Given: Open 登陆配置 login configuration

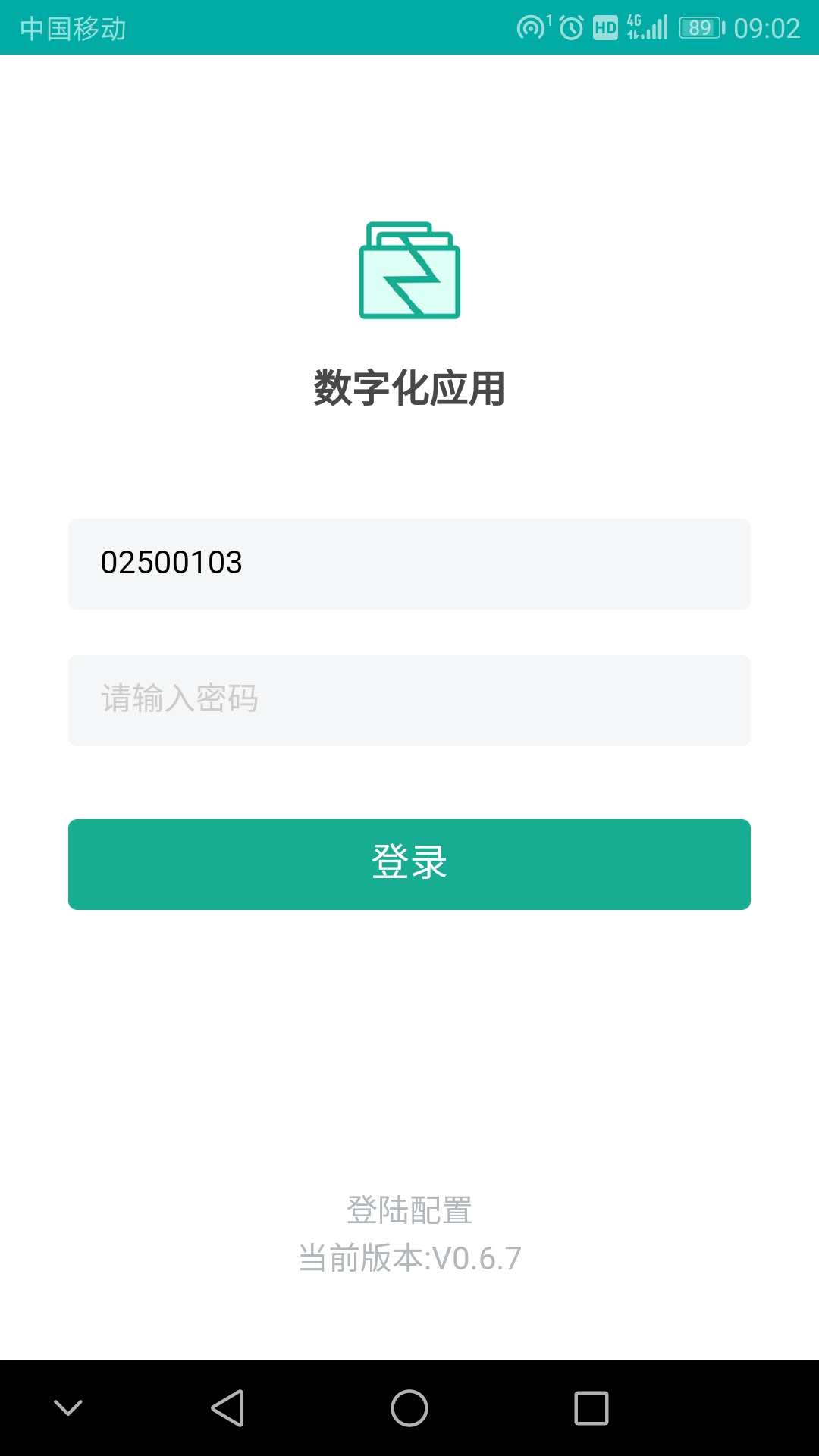Looking at the screenshot, I should coord(409,1210).
